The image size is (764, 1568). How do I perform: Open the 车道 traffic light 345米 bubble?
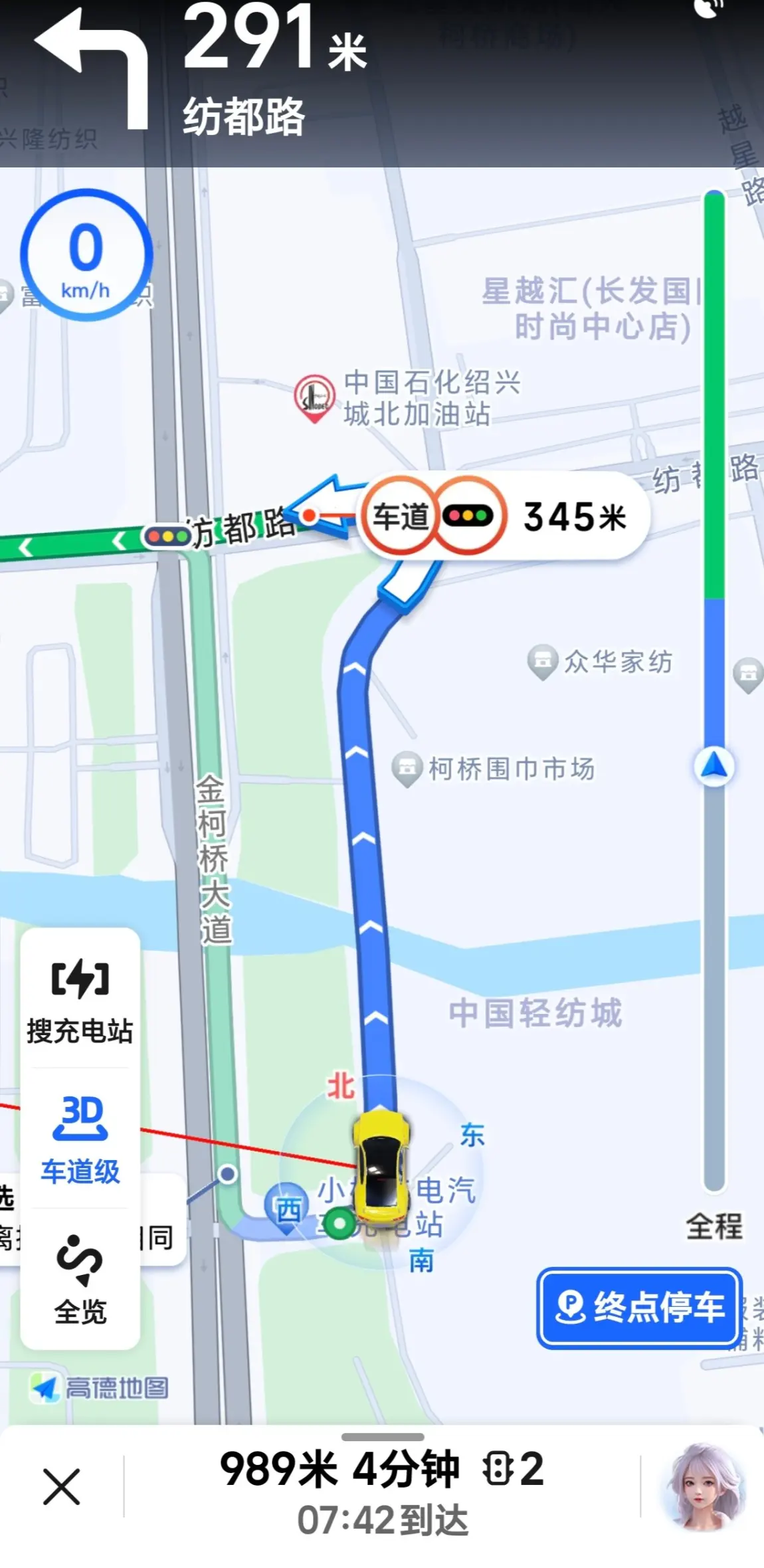503,516
